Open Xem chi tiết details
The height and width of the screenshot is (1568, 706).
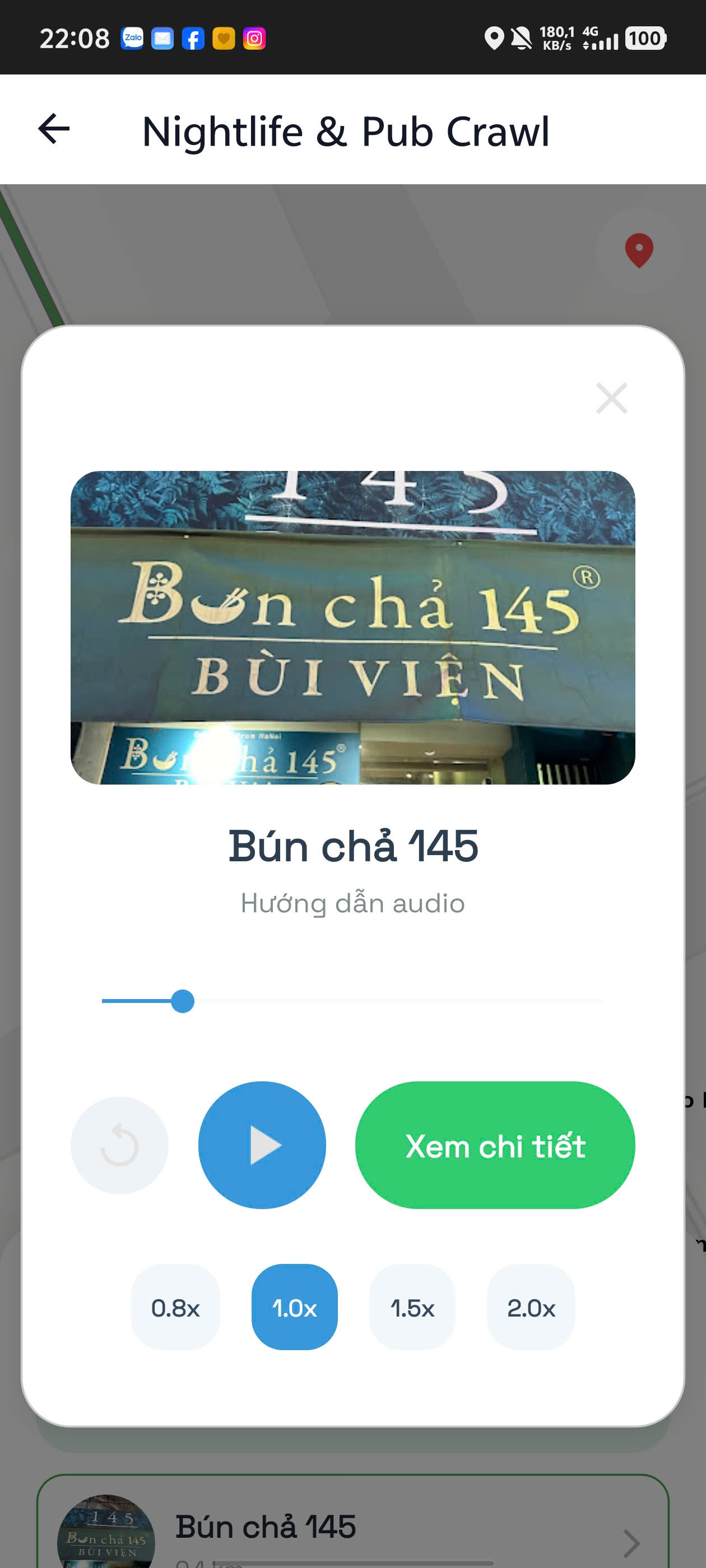tap(495, 1145)
